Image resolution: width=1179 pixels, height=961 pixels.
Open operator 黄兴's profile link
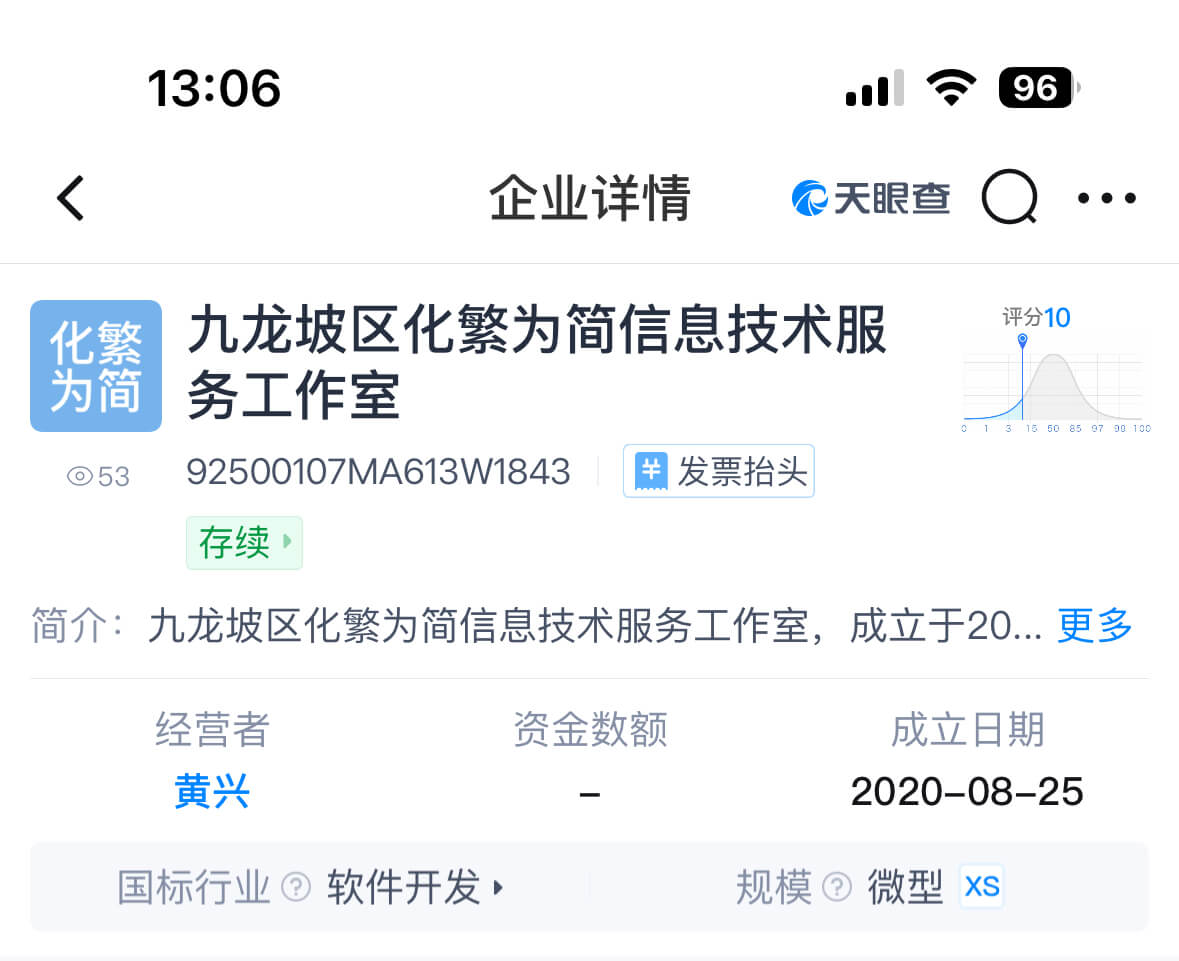(212, 792)
